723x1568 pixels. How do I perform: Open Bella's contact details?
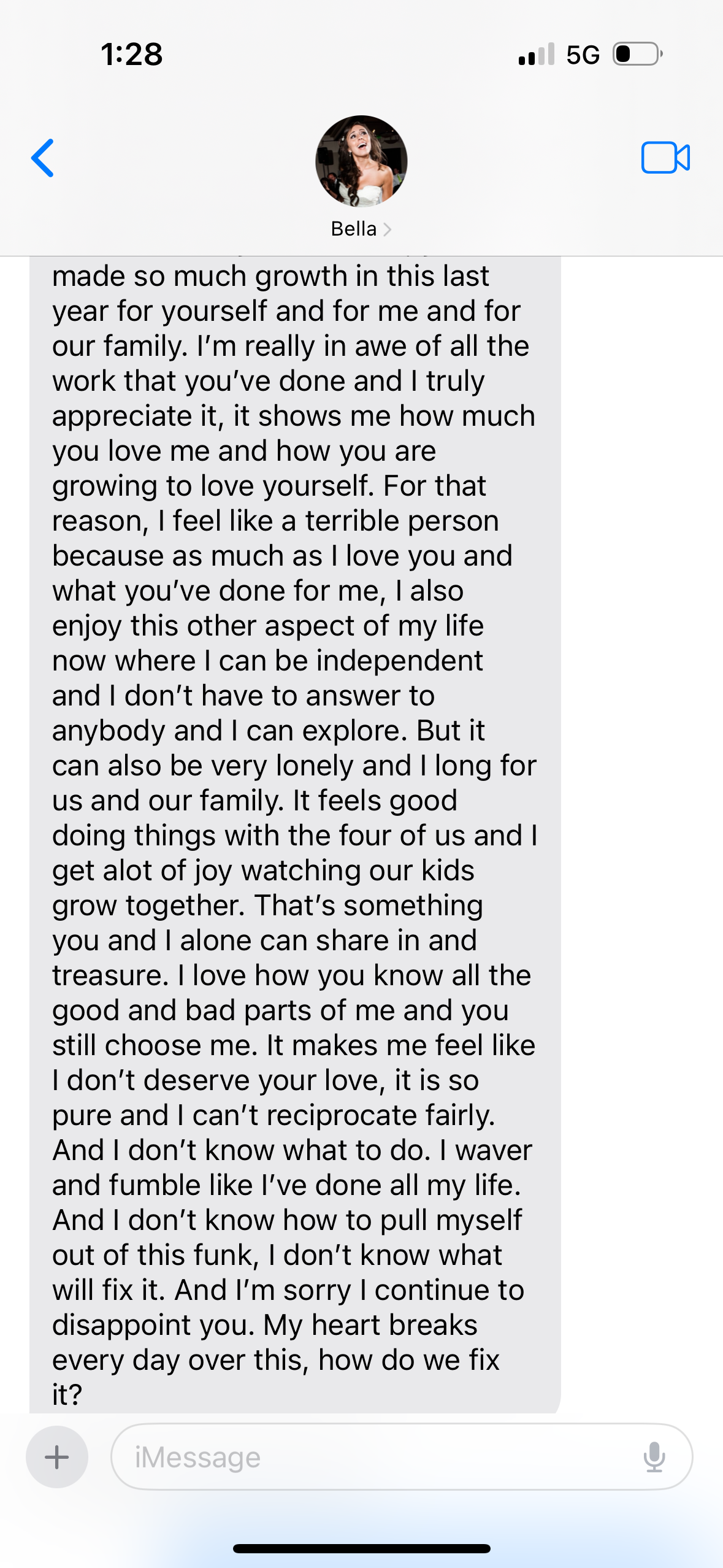(x=361, y=229)
